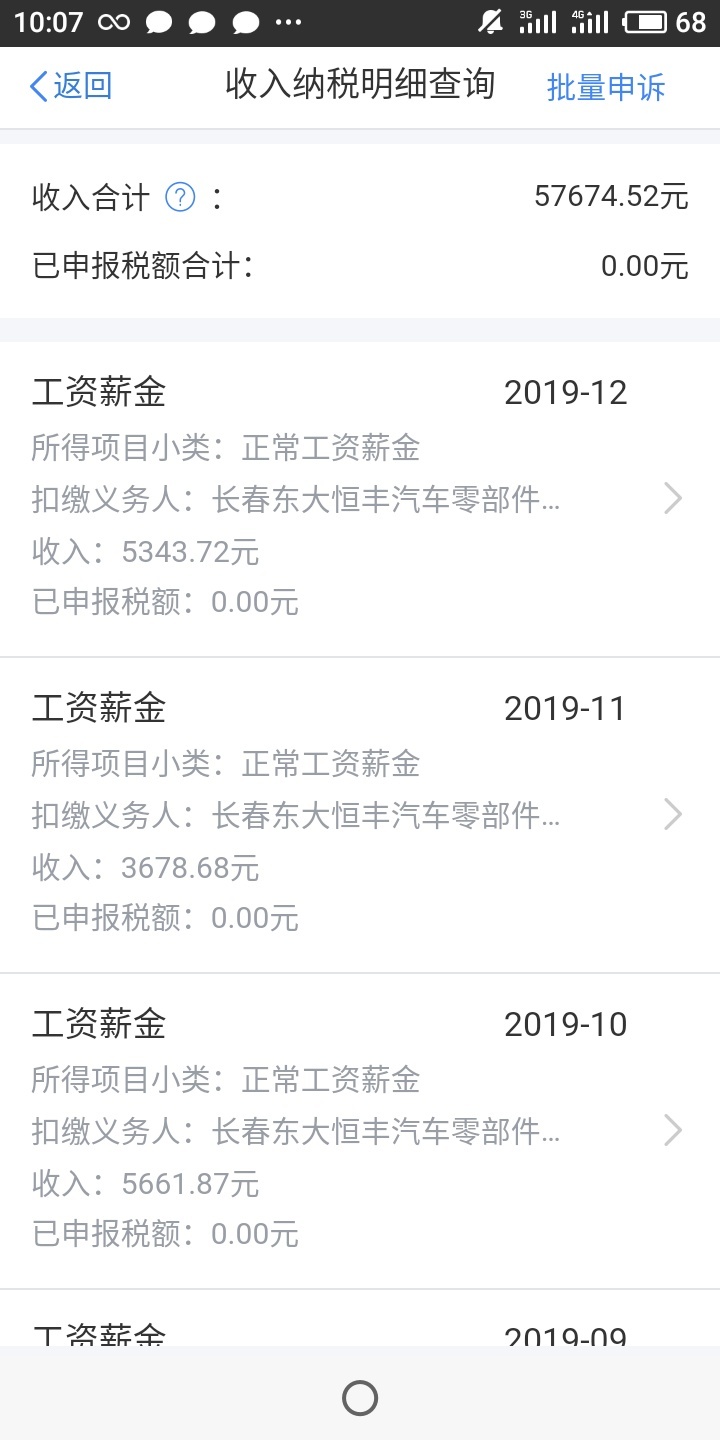Viewport: 720px width, 1440px height.
Task: Open the 2019-09 工资薪金 record
Action: click(360, 1318)
